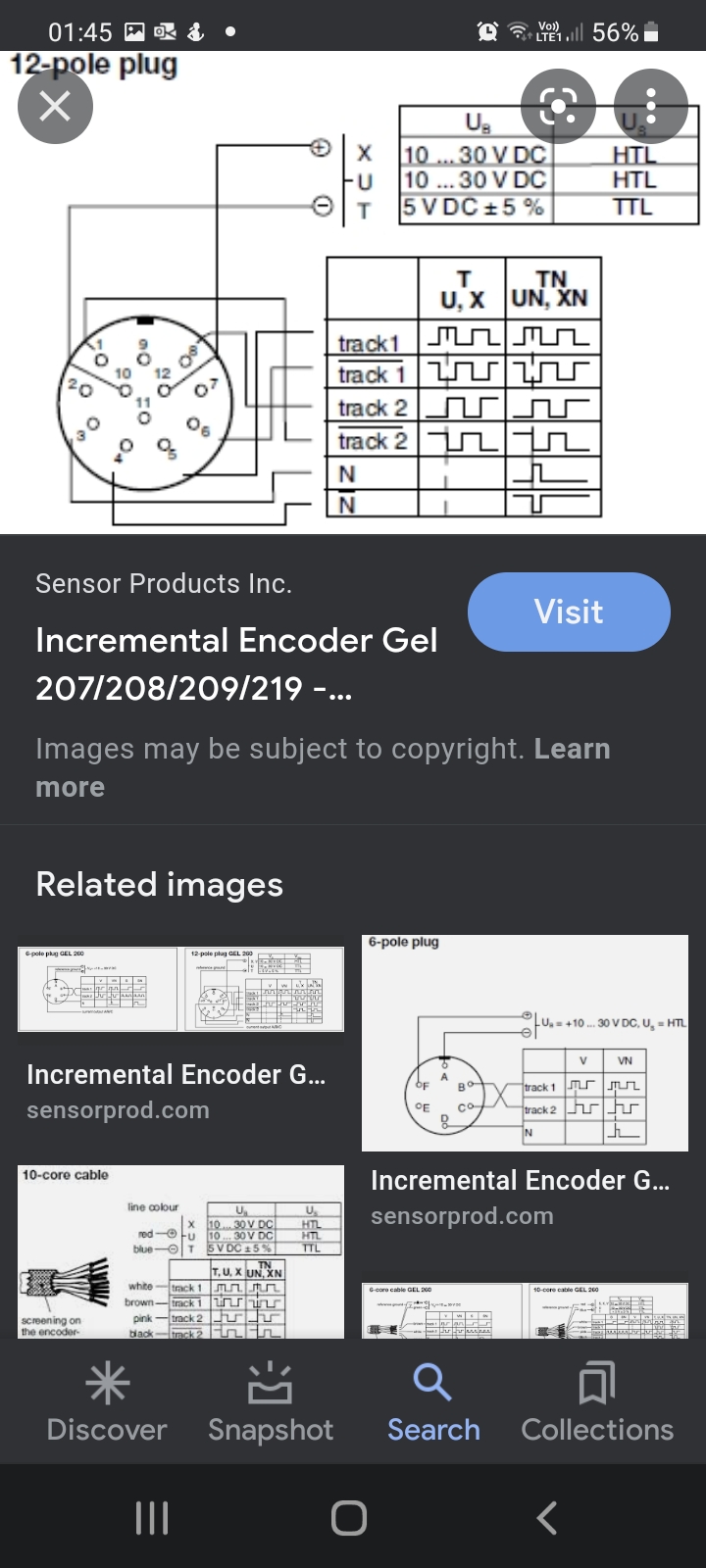Open related image with 6-pole and 12-pole GEL 260
This screenshot has height=1568, width=706.
pos(180,989)
